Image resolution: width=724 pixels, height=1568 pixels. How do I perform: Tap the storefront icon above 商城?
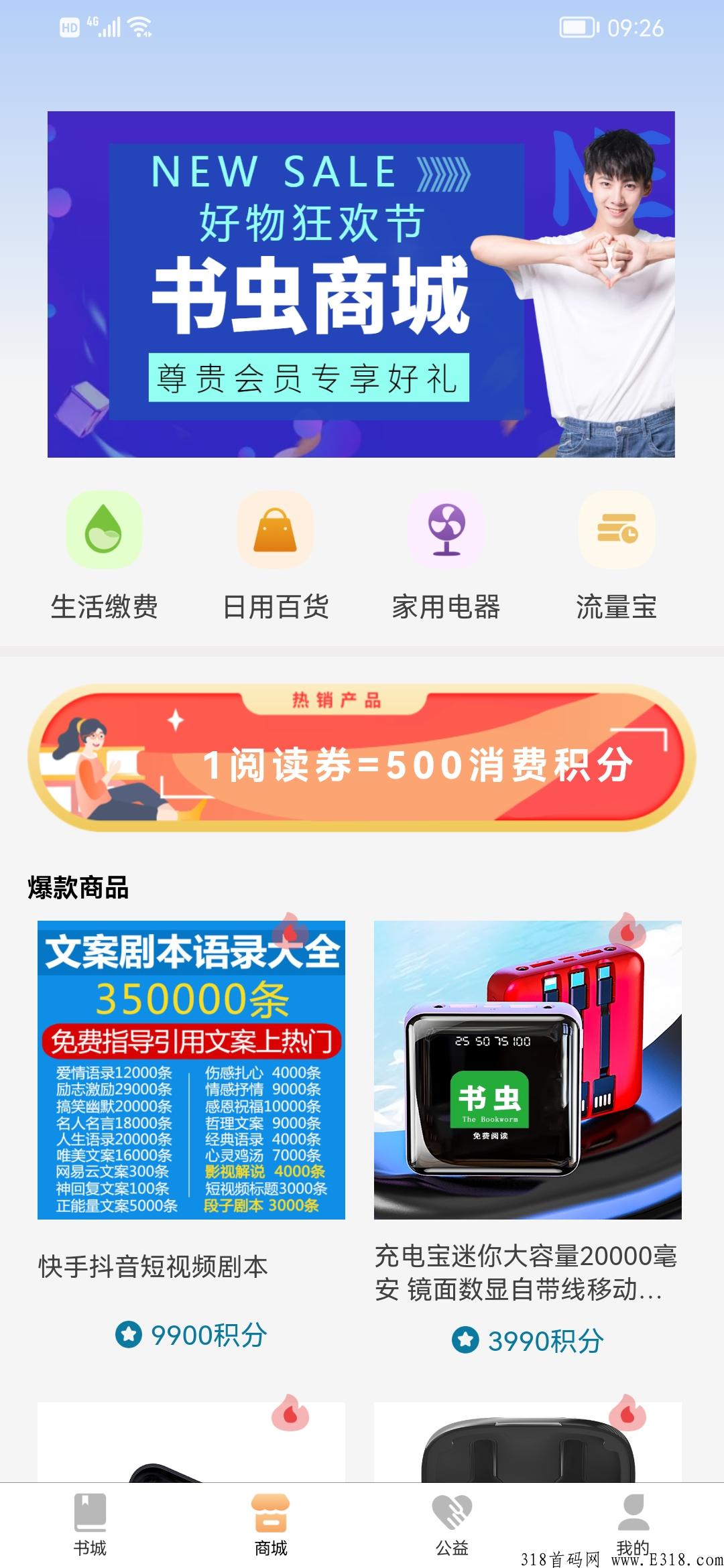point(271,1510)
